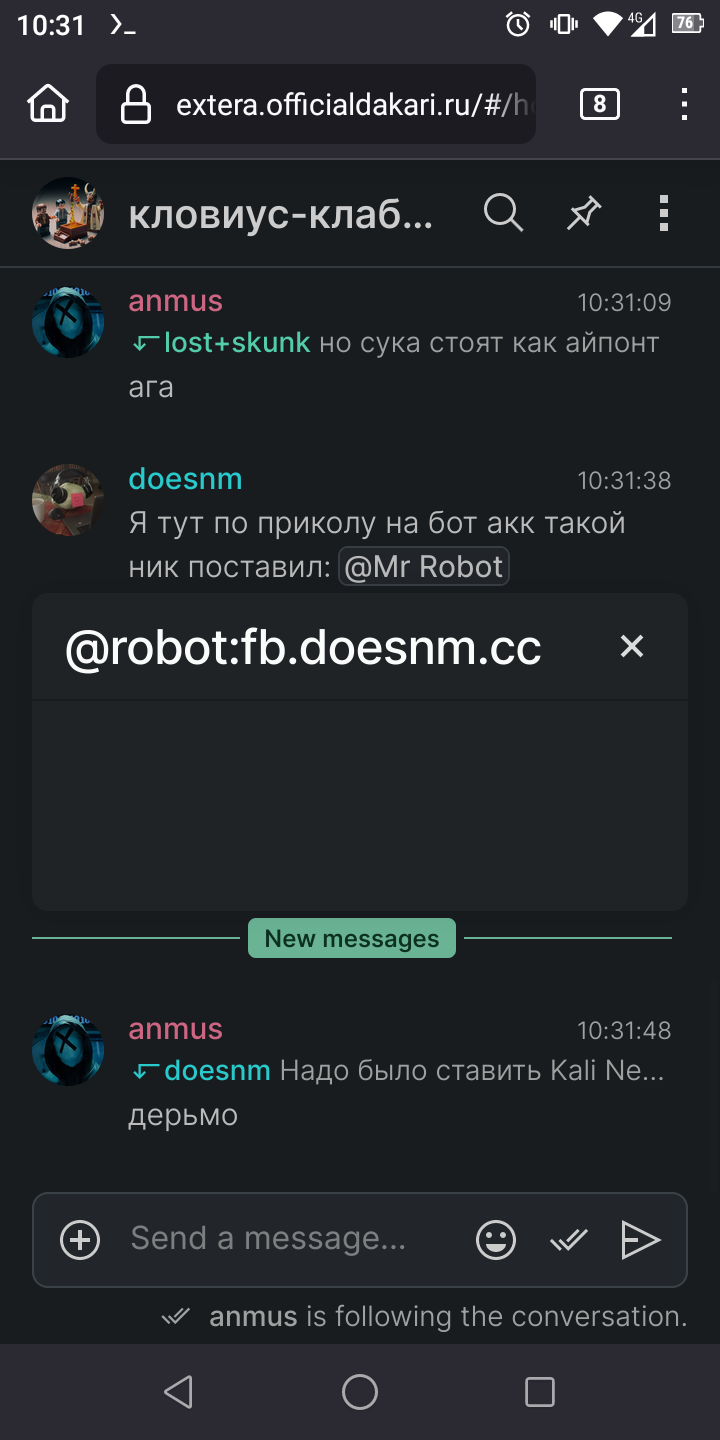Open the browser overflow menu
The image size is (720, 1440).
[684, 104]
